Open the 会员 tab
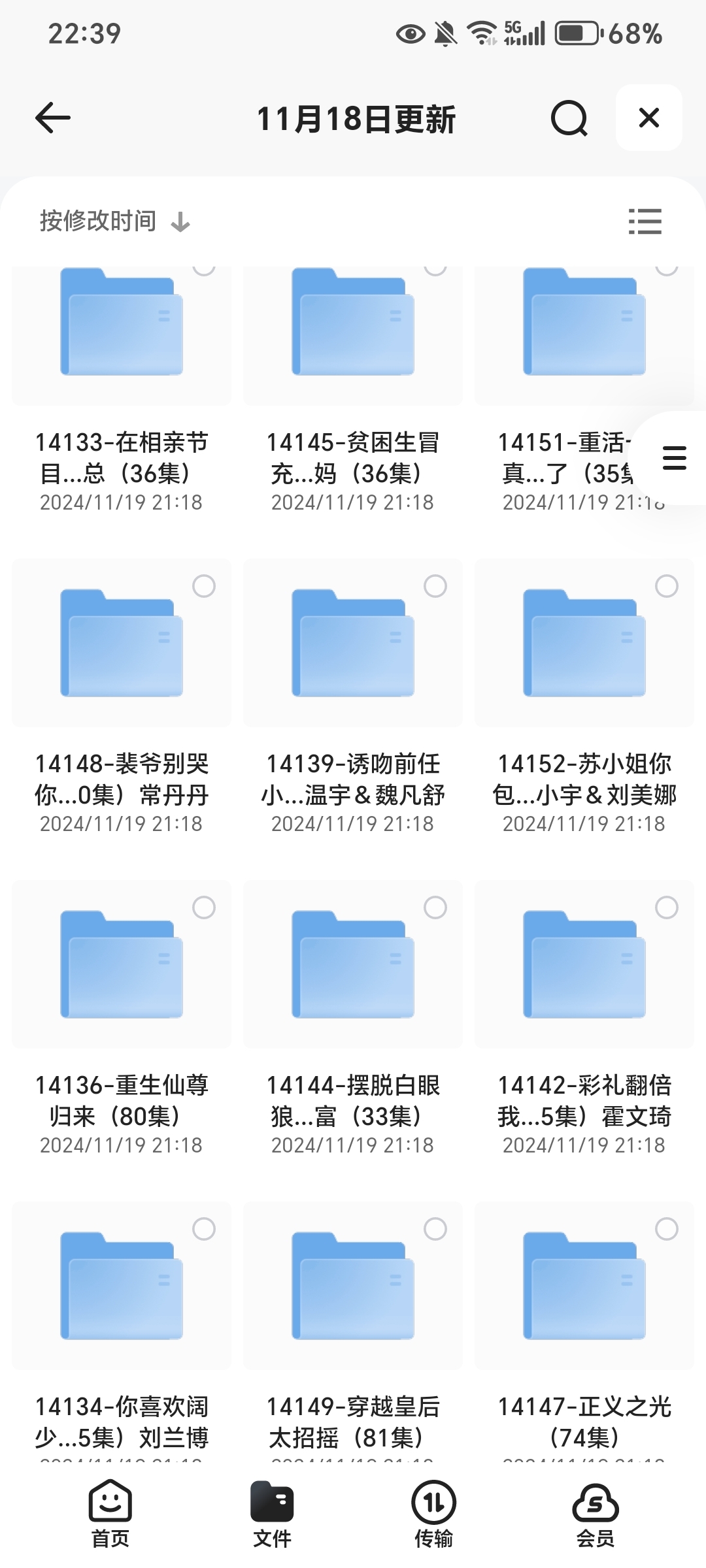Viewport: 706px width, 1568px height. (x=596, y=1514)
